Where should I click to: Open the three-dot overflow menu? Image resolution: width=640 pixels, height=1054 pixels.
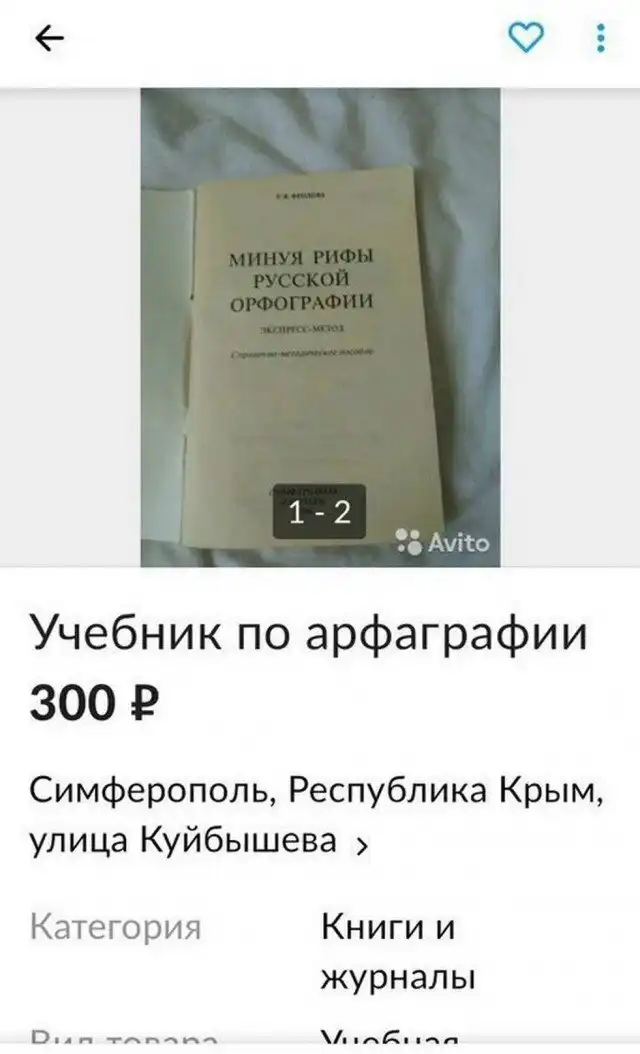click(x=600, y=38)
